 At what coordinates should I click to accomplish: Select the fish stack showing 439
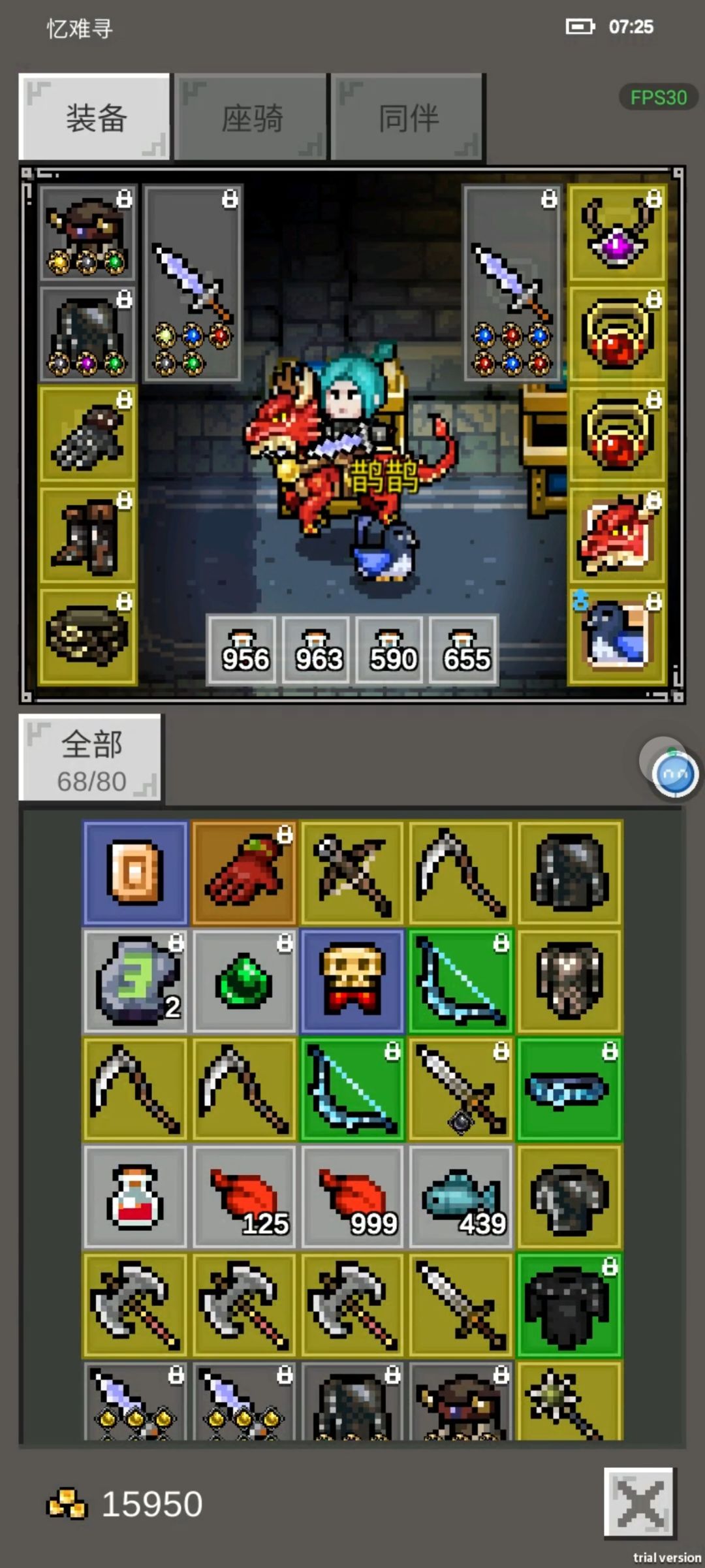[461, 1197]
